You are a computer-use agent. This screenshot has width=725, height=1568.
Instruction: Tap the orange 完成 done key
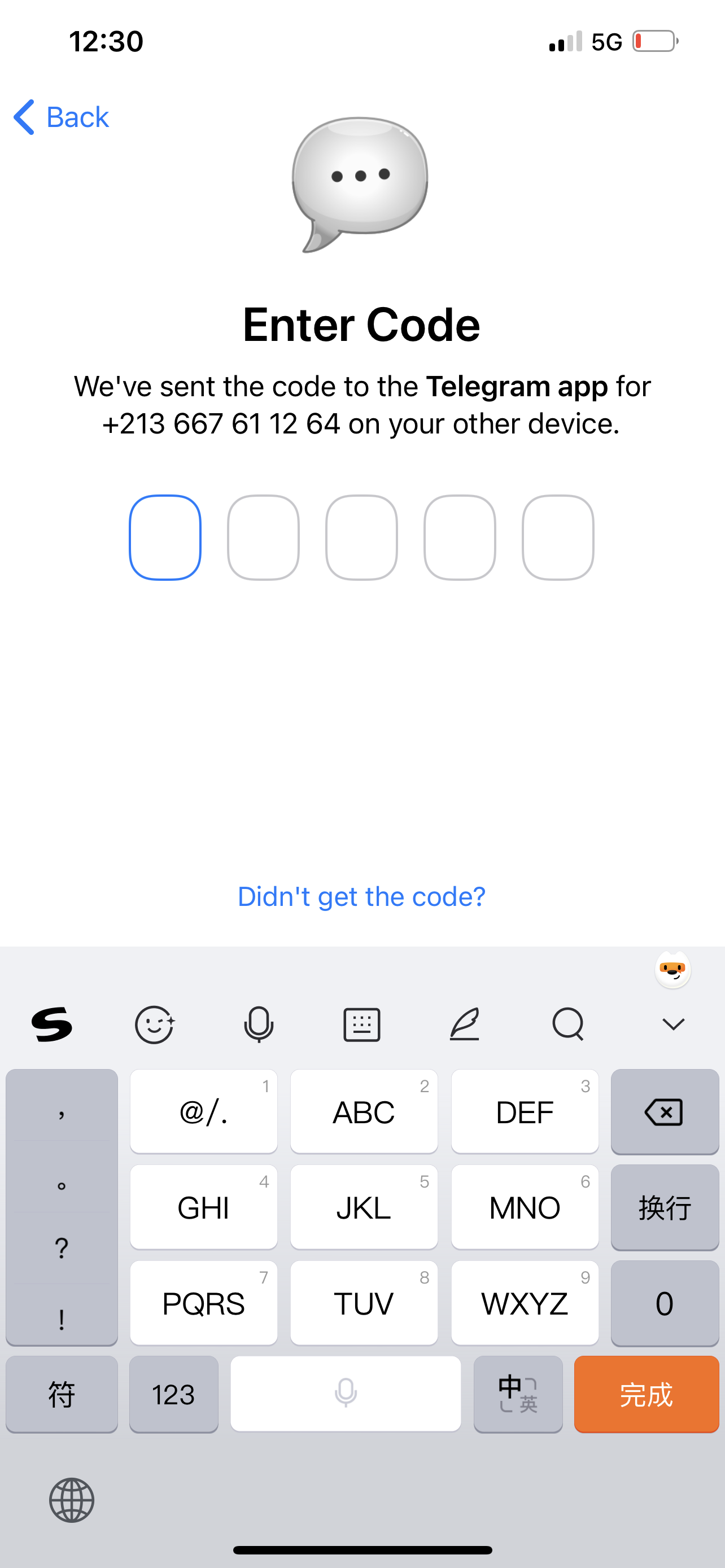pyautogui.click(x=646, y=1394)
